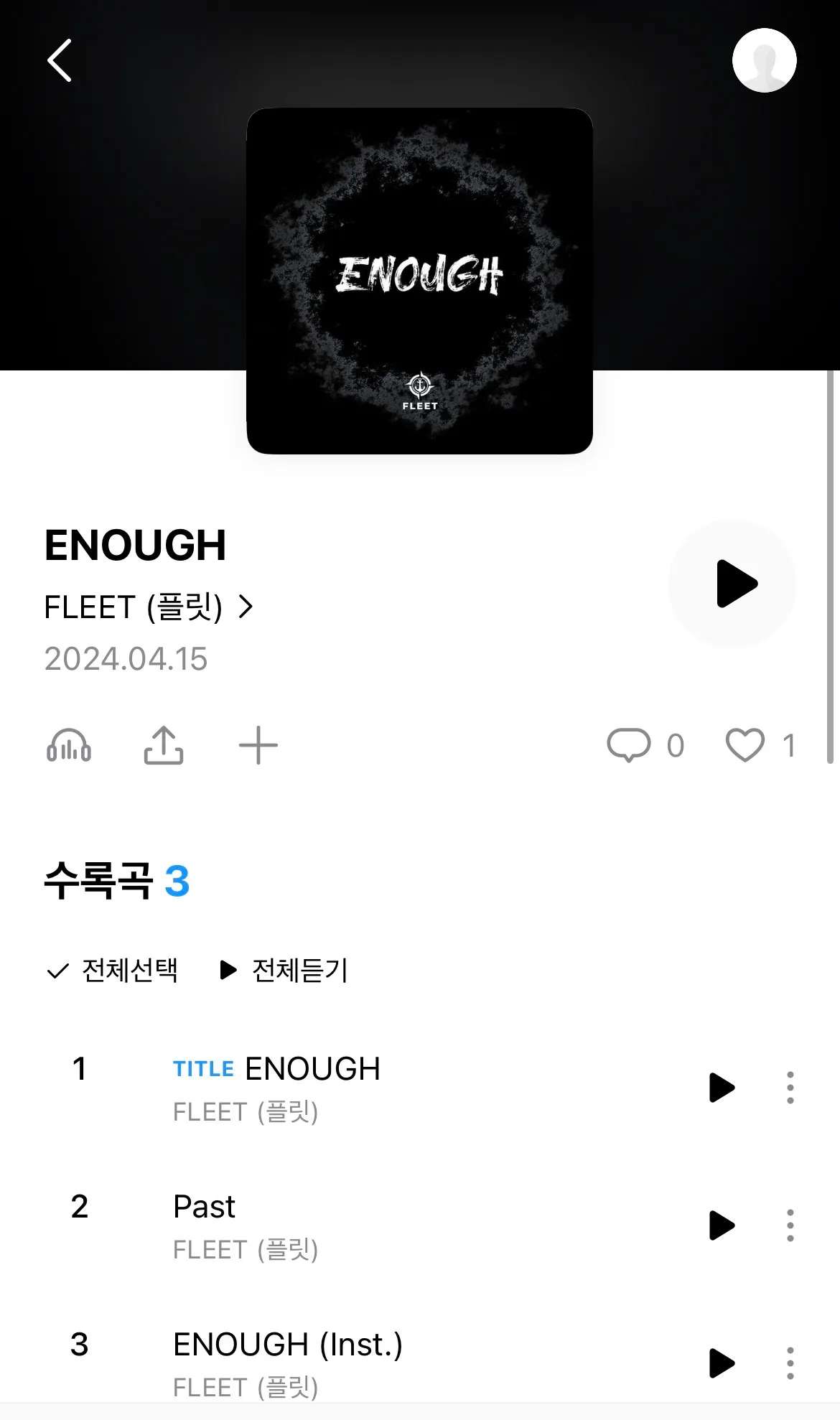
Task: Select track 1 ENOUGH row
Action: coord(312,1068)
